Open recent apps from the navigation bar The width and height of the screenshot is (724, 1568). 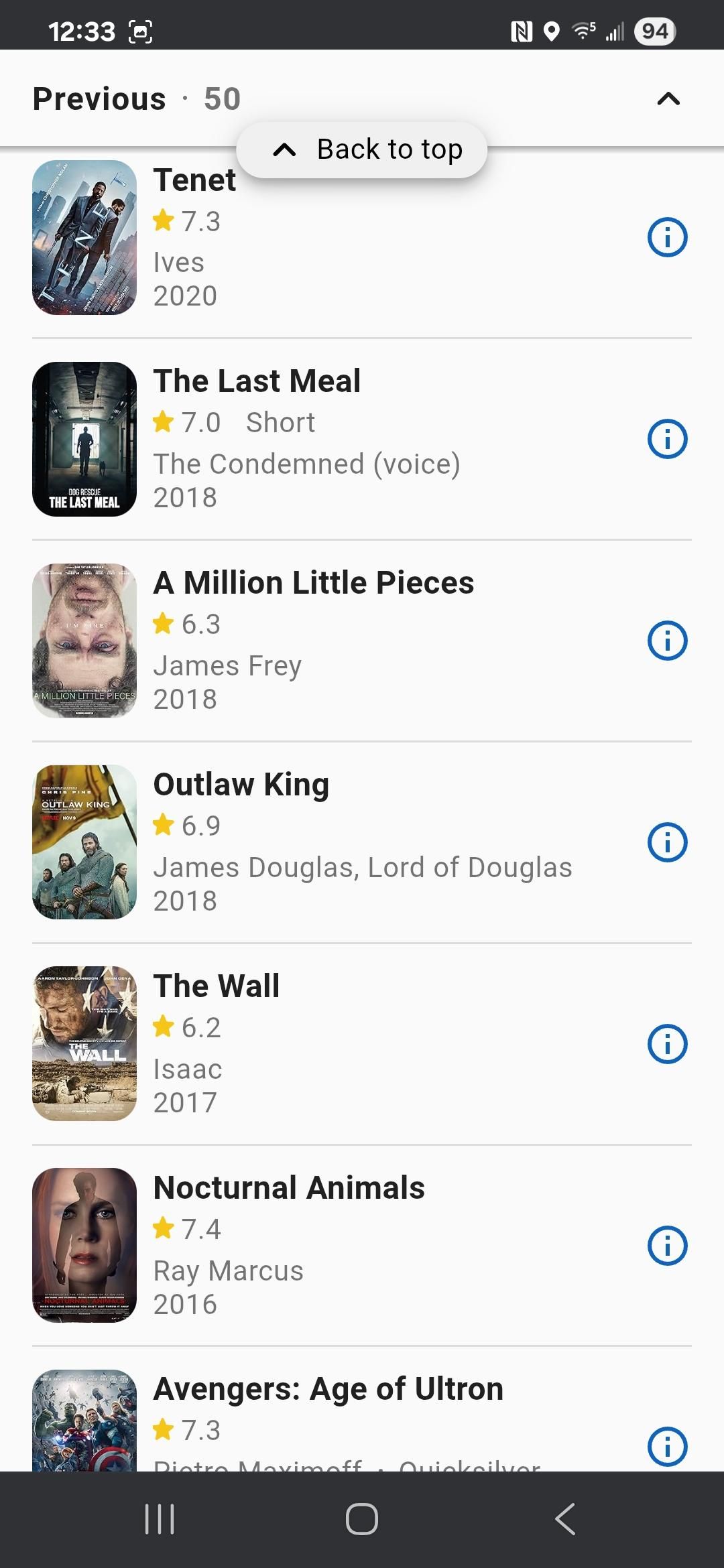160,1519
